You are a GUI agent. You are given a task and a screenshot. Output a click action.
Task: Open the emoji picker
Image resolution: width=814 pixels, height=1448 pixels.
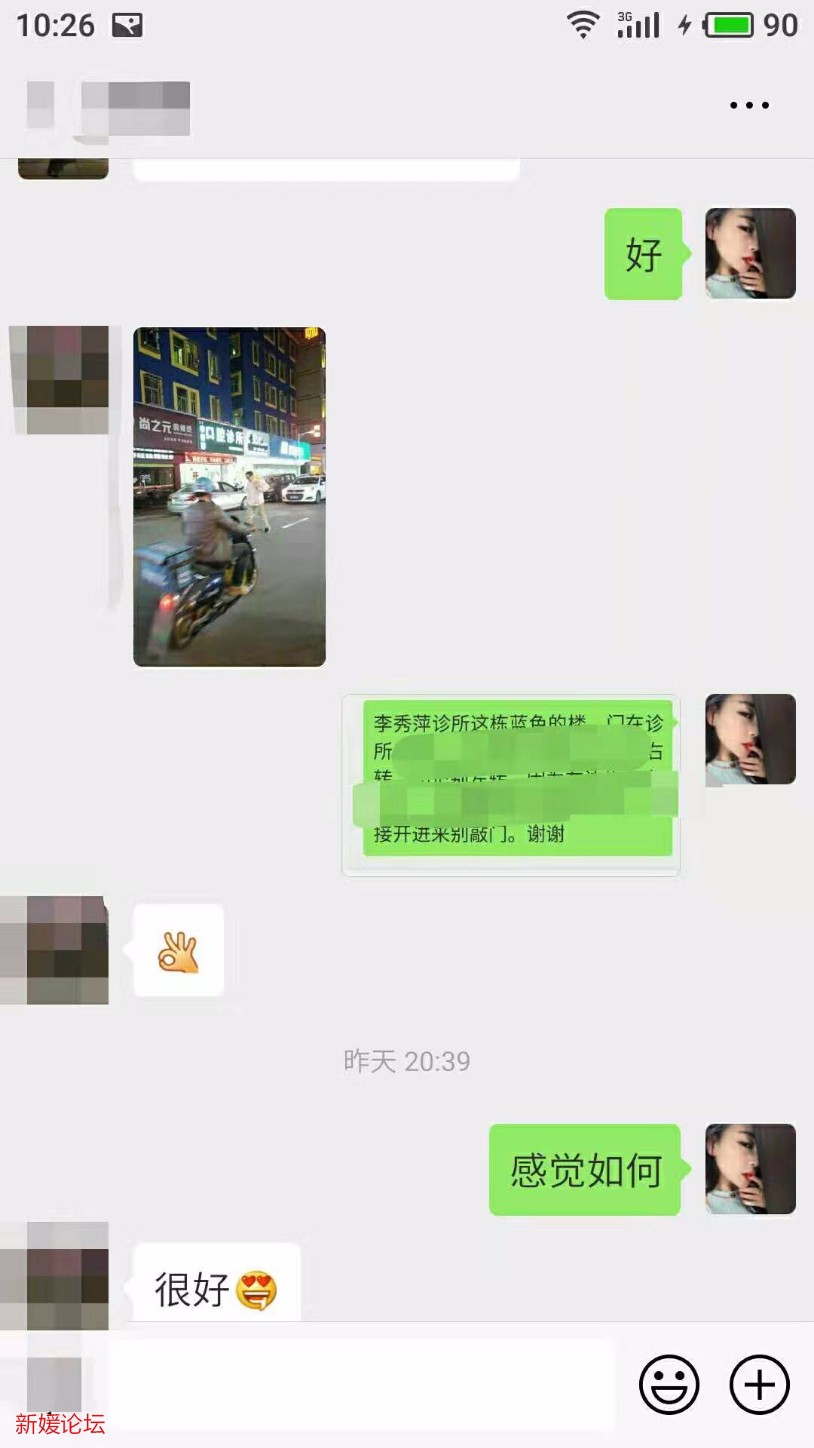pyautogui.click(x=669, y=1384)
